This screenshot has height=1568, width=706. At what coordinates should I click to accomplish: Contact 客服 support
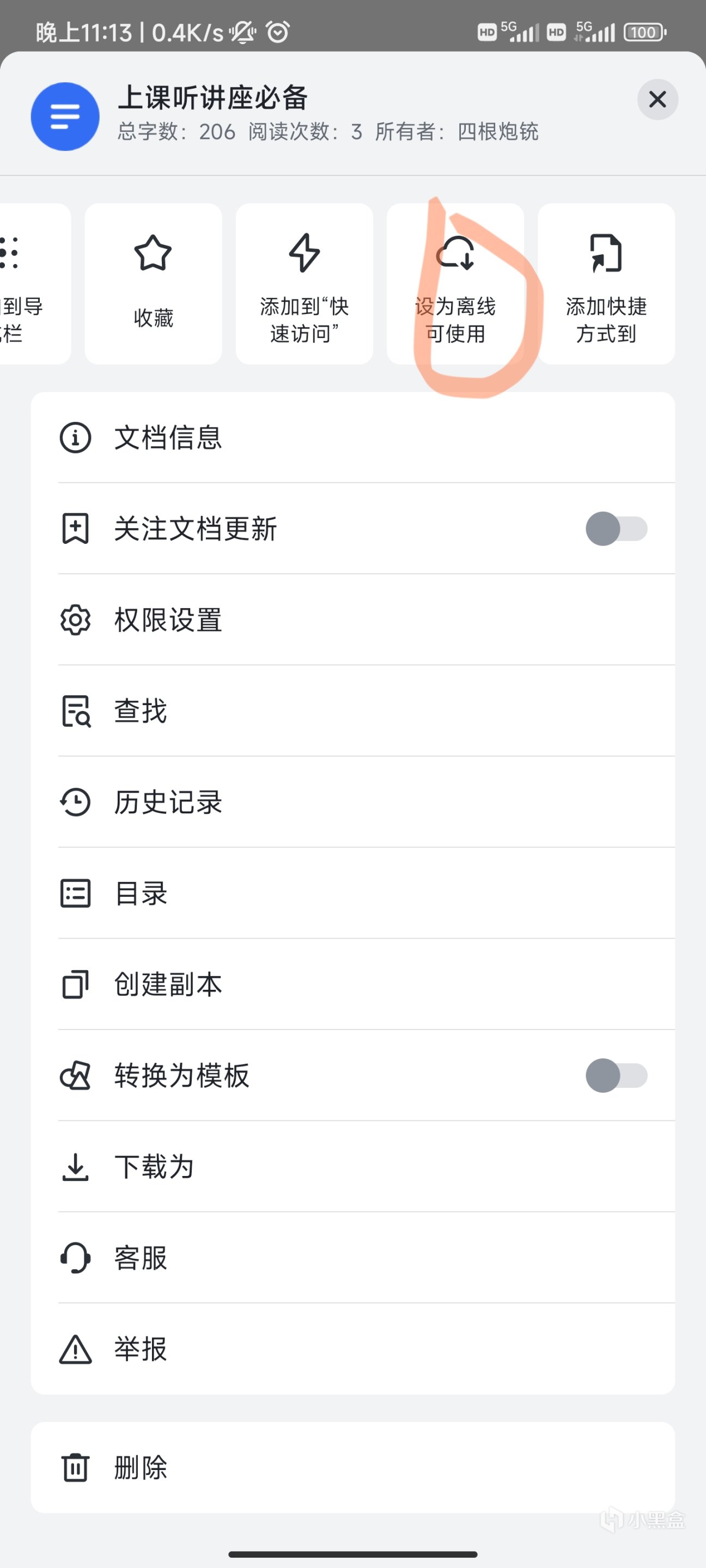click(352, 1258)
